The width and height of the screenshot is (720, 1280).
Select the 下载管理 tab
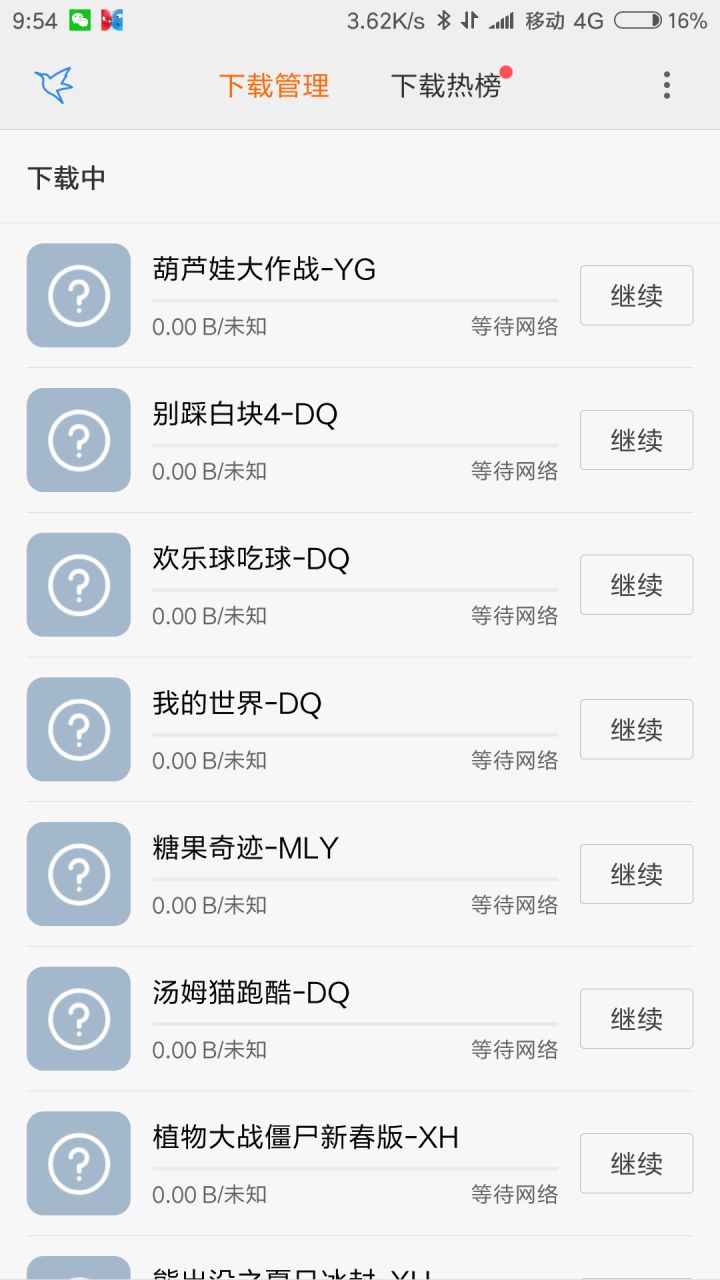[x=274, y=86]
